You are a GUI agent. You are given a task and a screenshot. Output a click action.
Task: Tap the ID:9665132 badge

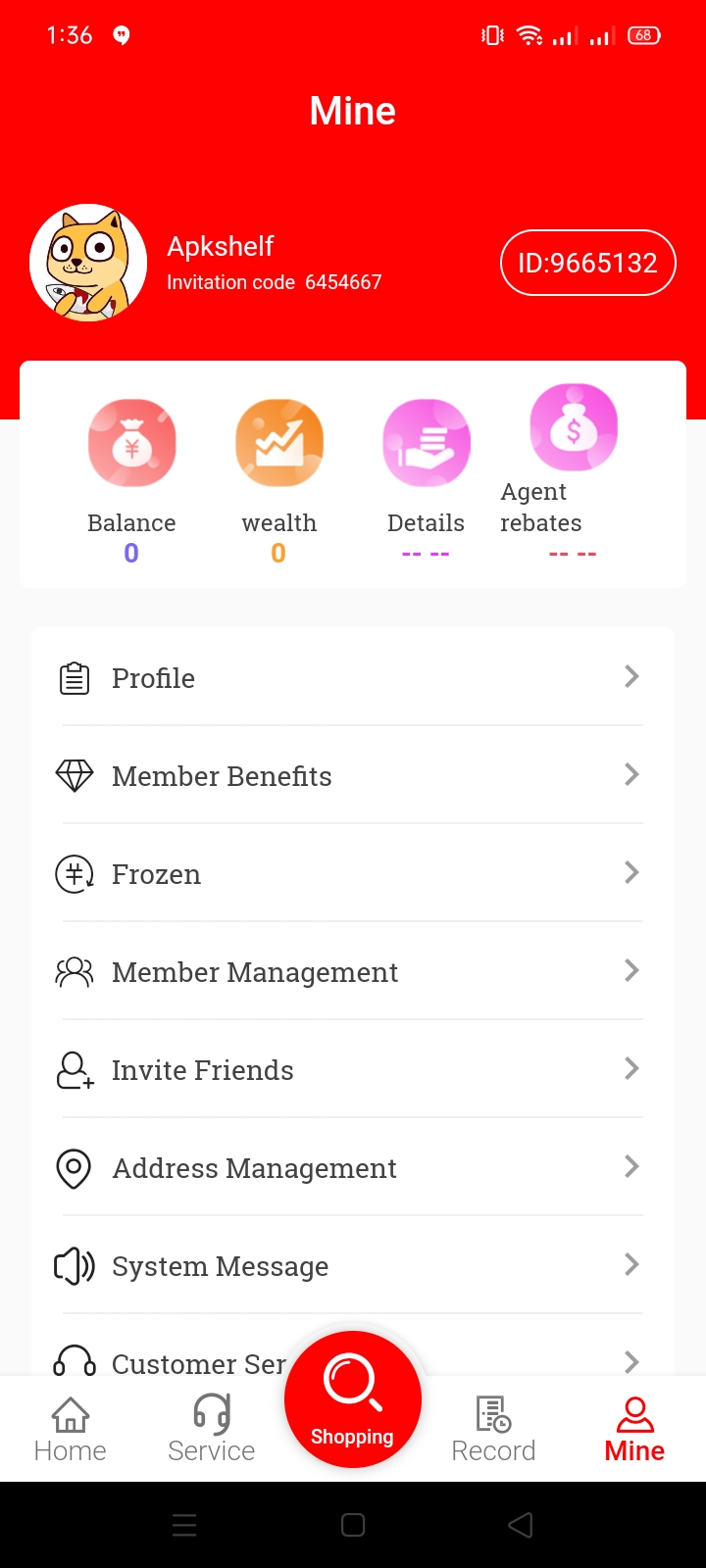(x=588, y=263)
